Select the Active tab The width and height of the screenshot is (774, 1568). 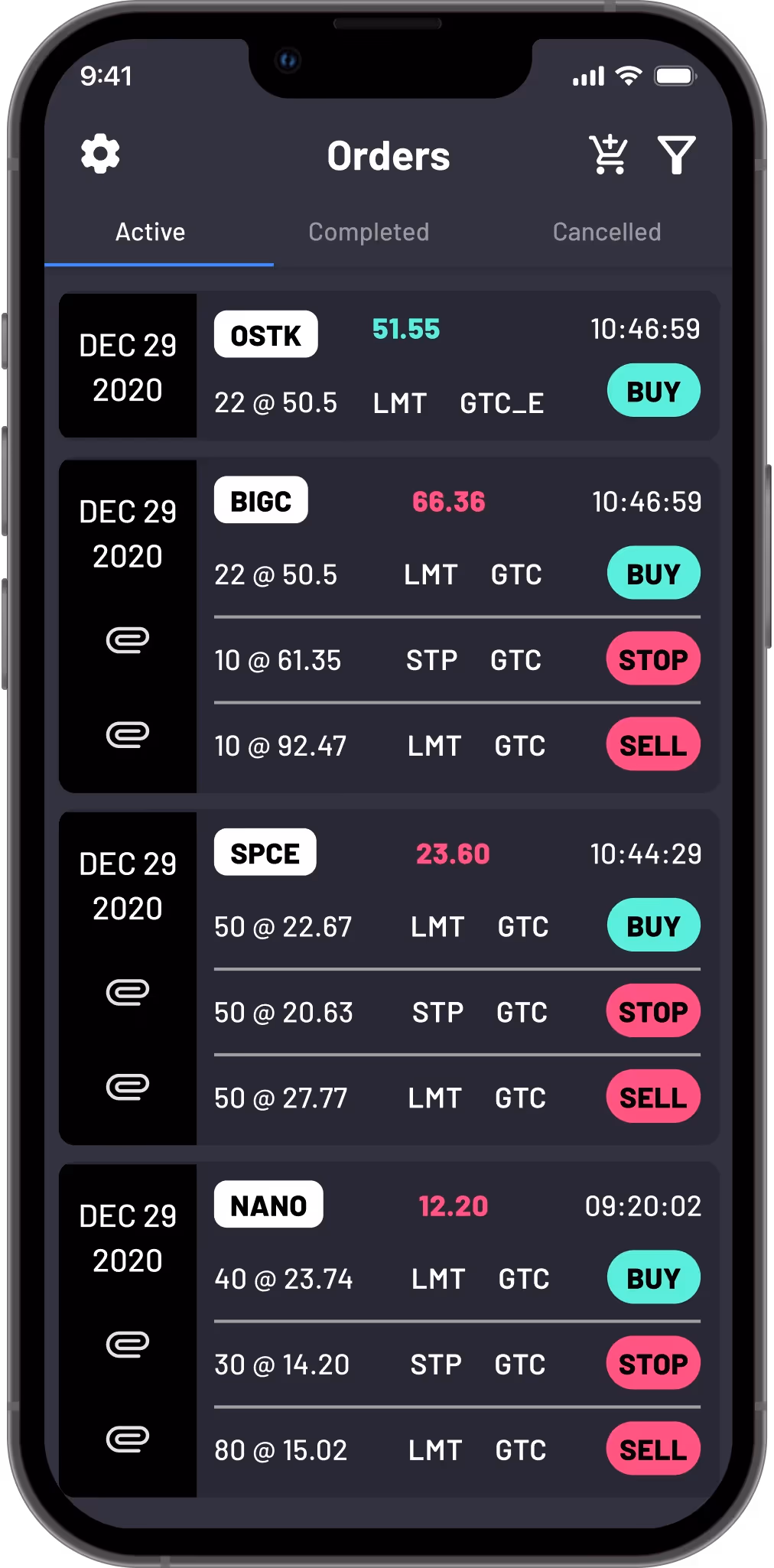pos(151,232)
